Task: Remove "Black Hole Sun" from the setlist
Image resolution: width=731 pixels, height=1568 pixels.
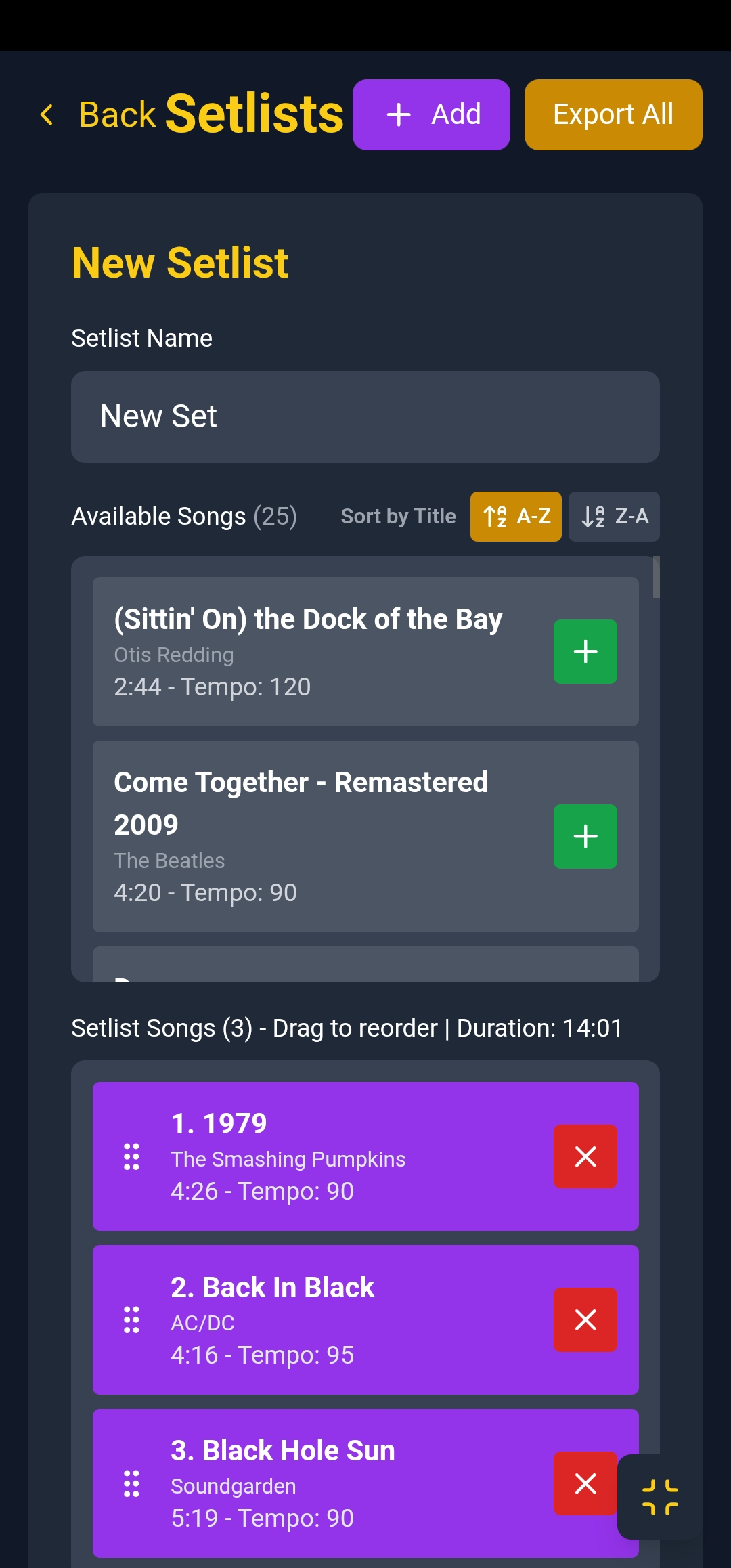Action: coord(585,1484)
